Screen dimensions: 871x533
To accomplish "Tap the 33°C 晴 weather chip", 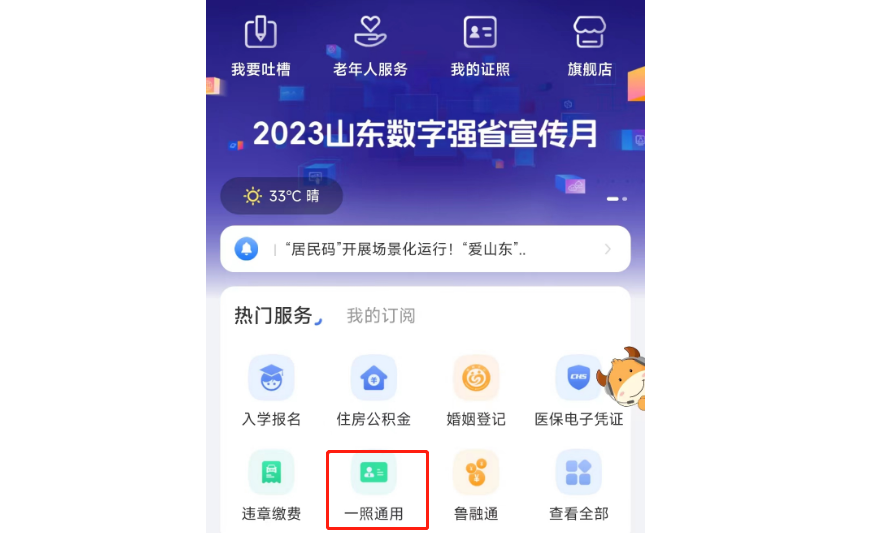I will [281, 196].
